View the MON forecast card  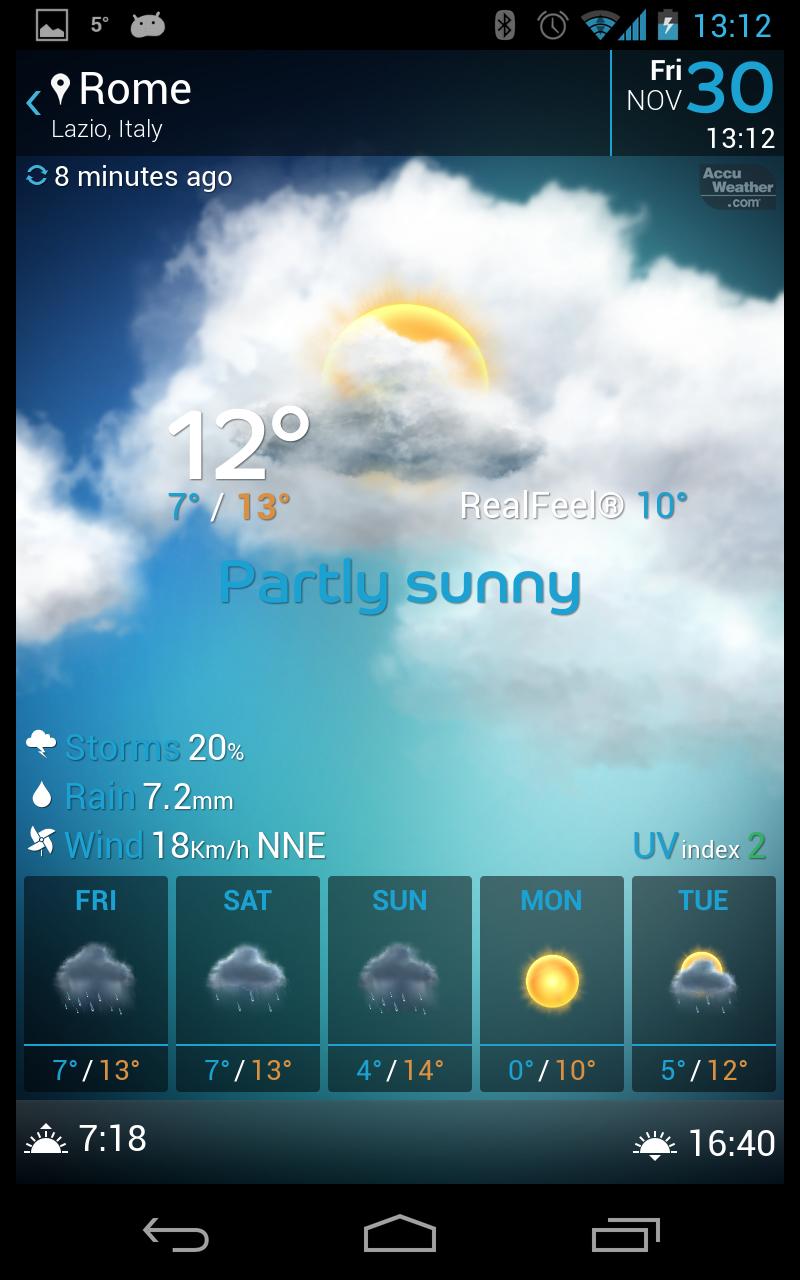coord(552,983)
